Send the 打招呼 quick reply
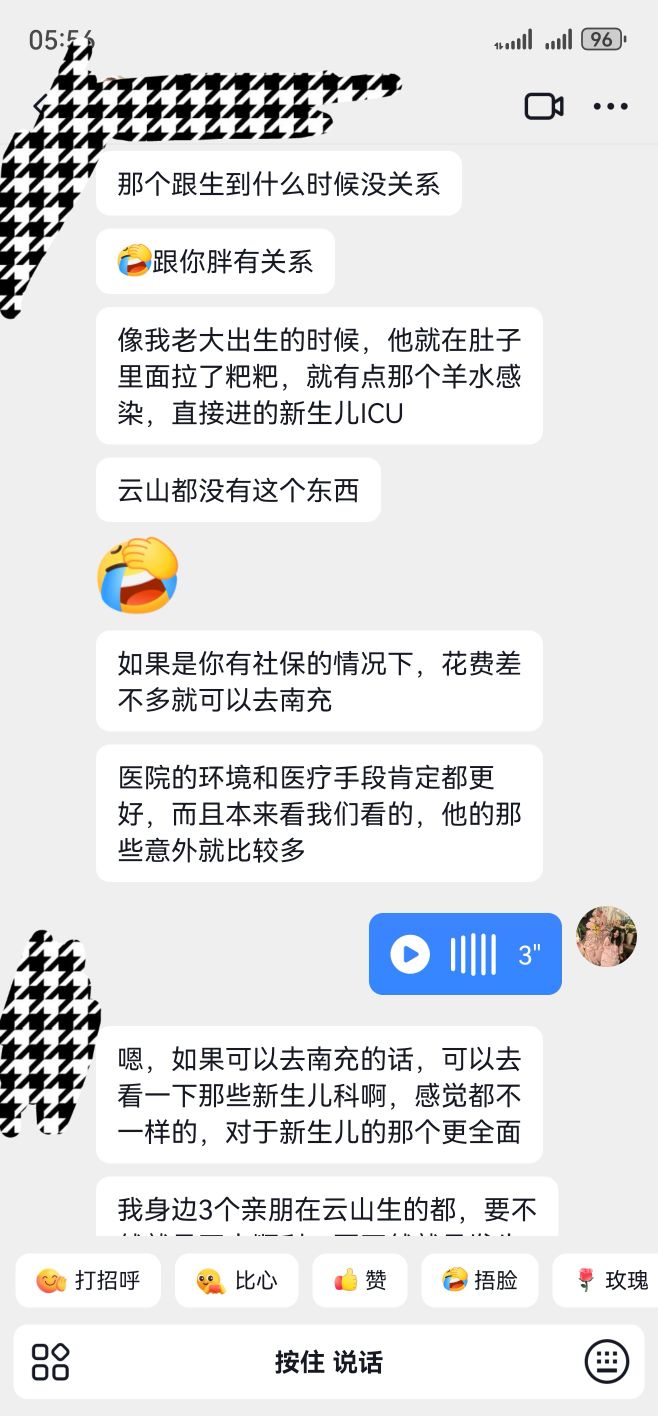 (88, 1280)
